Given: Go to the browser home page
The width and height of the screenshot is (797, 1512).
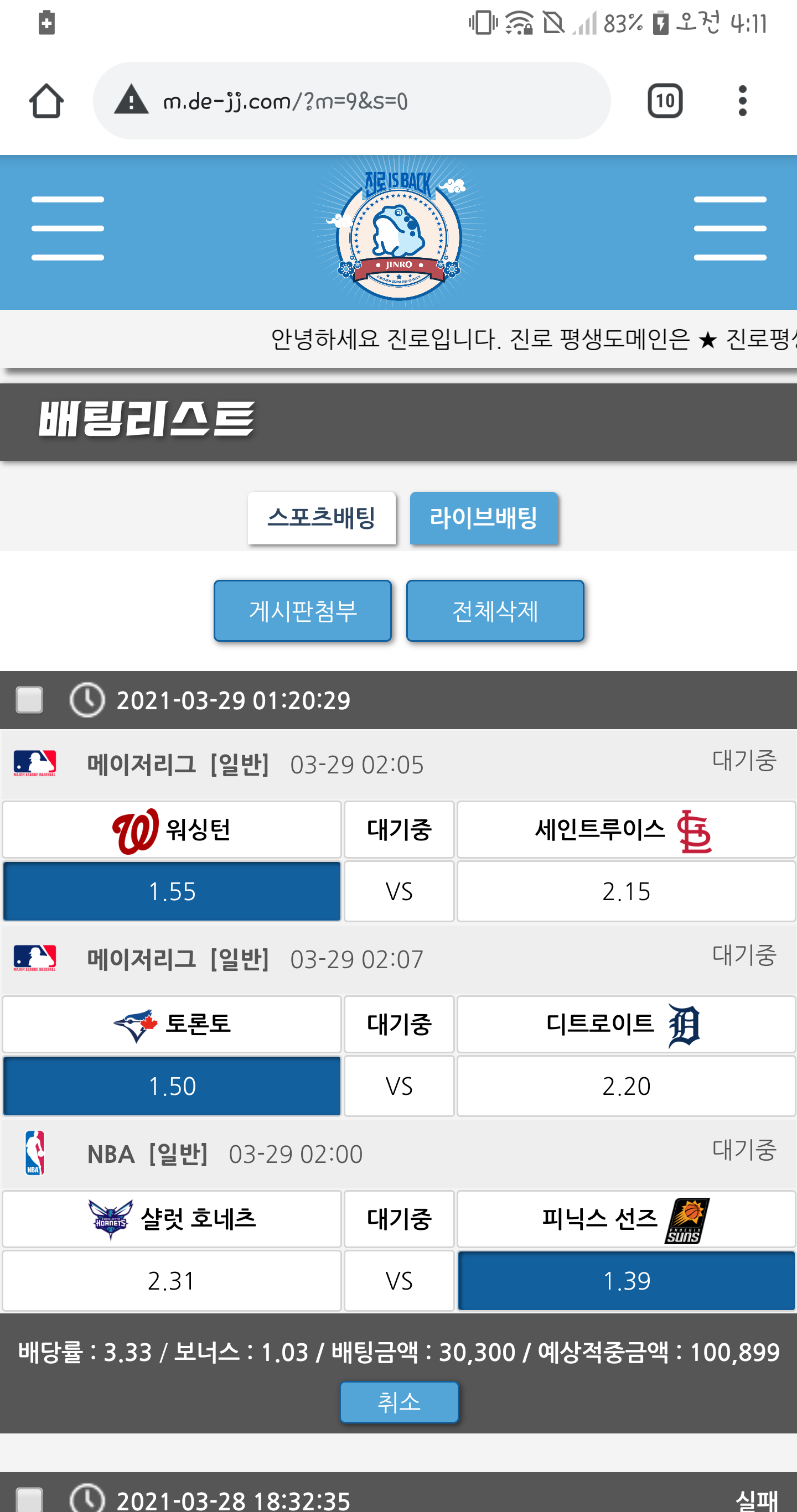Looking at the screenshot, I should [46, 101].
